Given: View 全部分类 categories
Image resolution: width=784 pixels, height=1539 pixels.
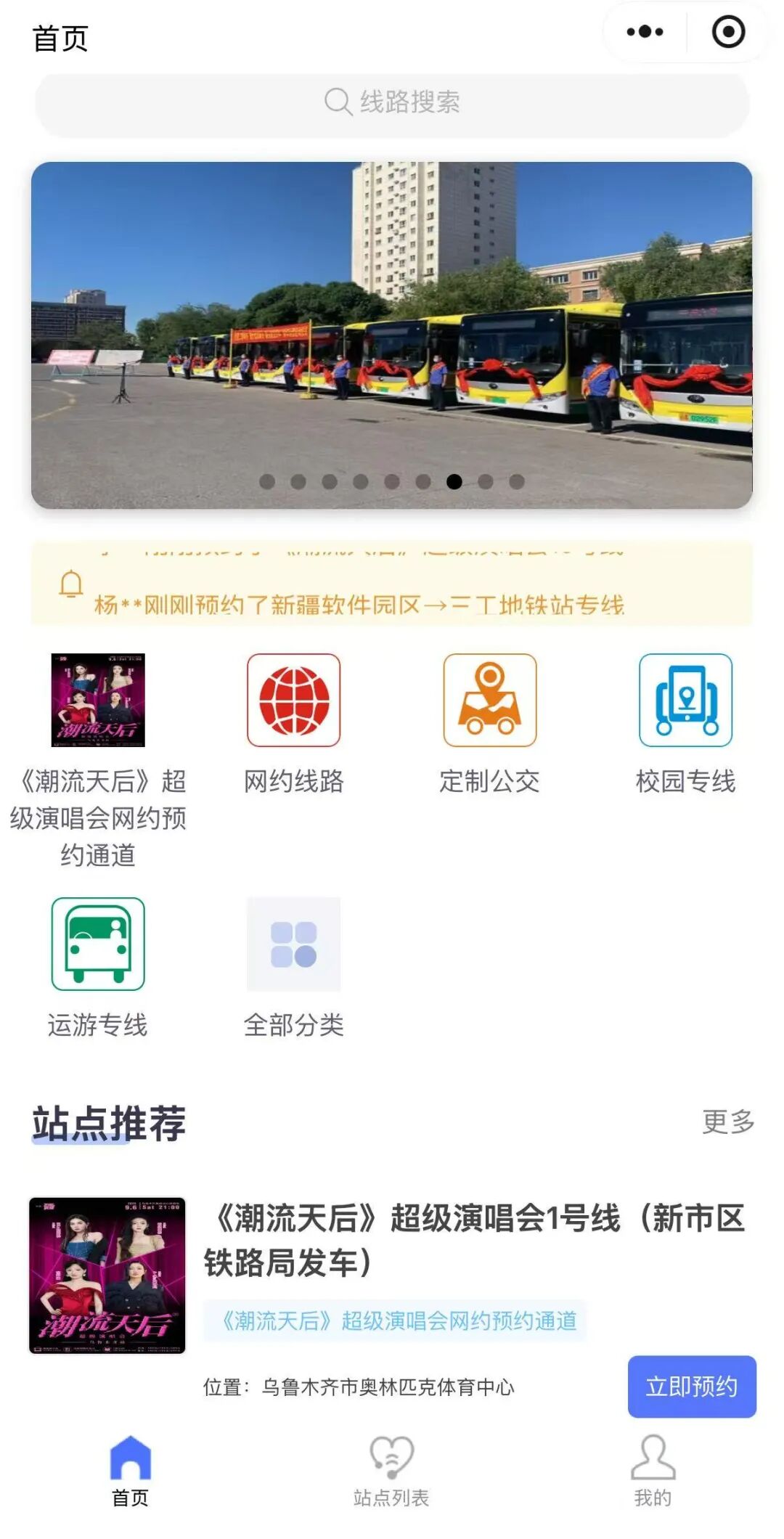Looking at the screenshot, I should [x=294, y=944].
